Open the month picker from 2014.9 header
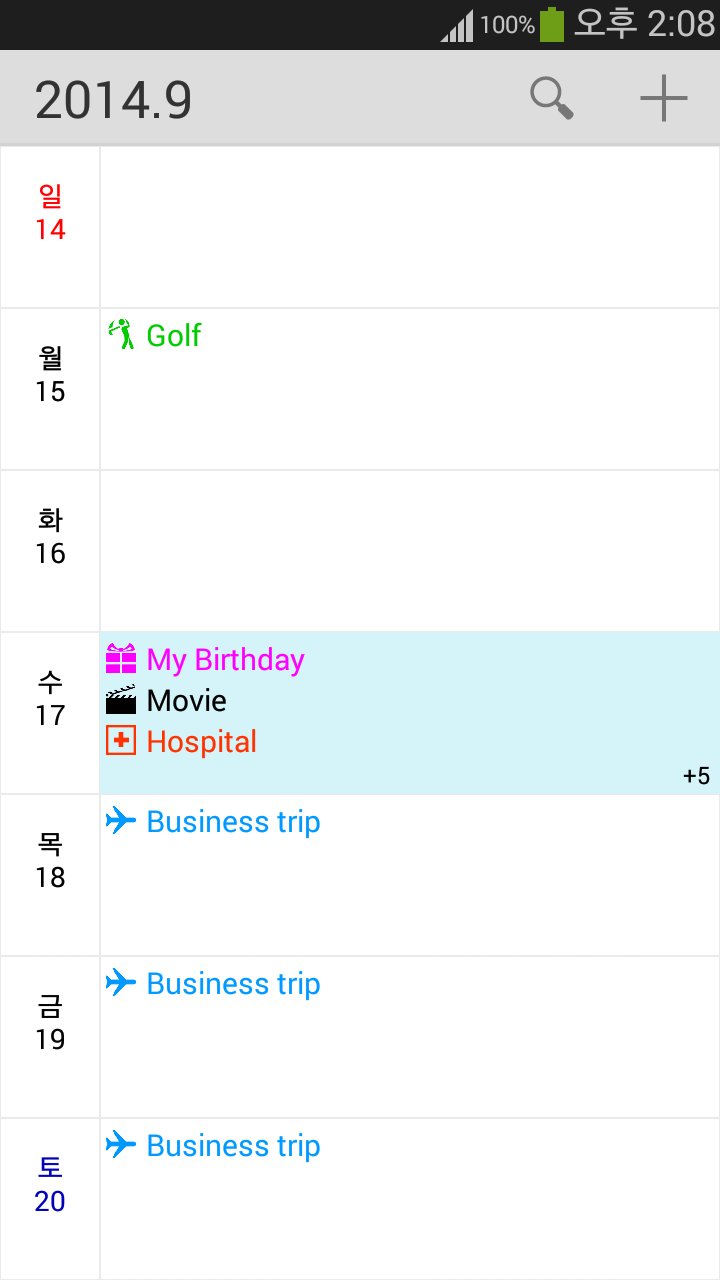720x1280 pixels. pyautogui.click(x=113, y=97)
